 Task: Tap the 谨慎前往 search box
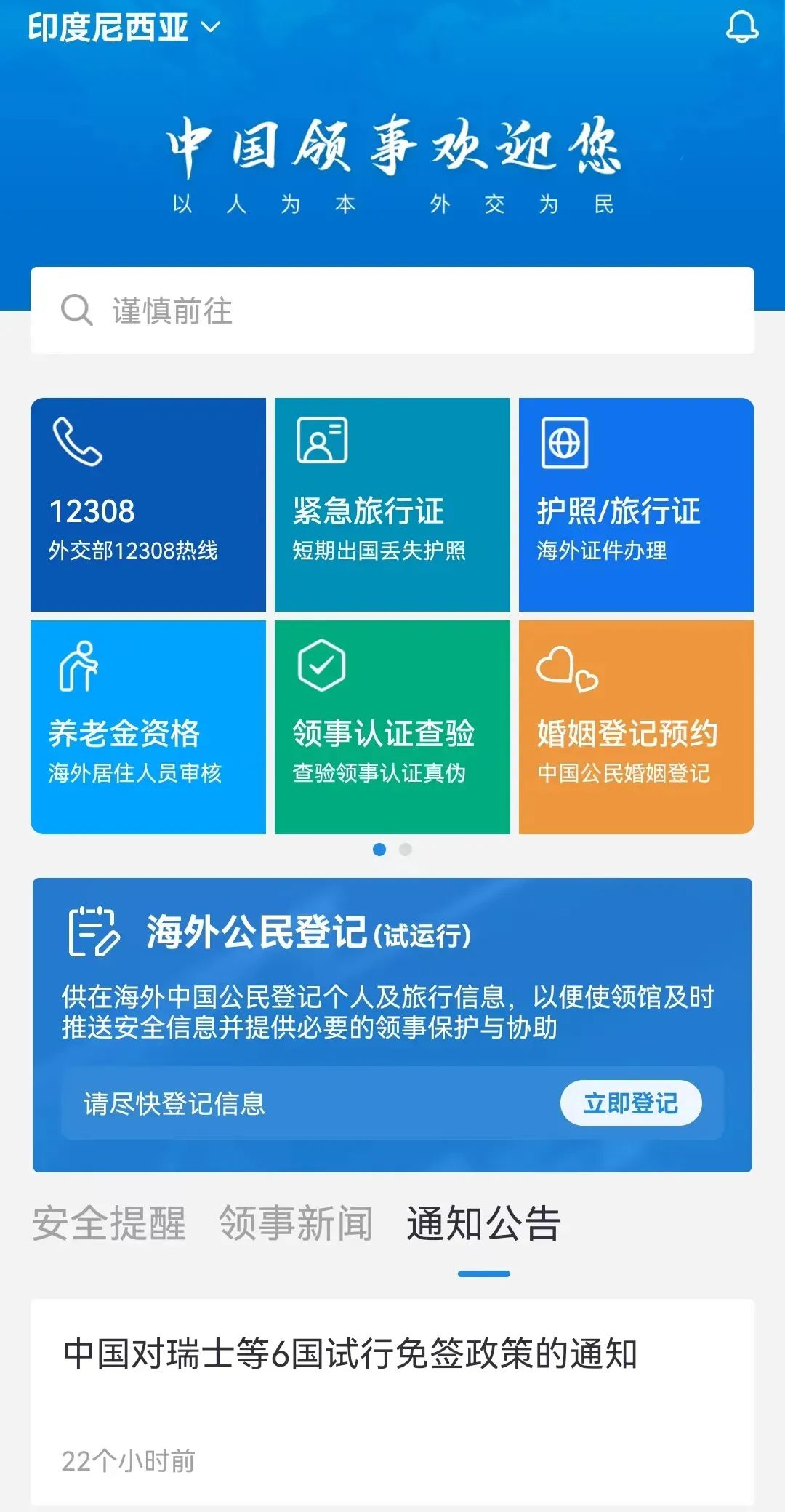coord(392,311)
